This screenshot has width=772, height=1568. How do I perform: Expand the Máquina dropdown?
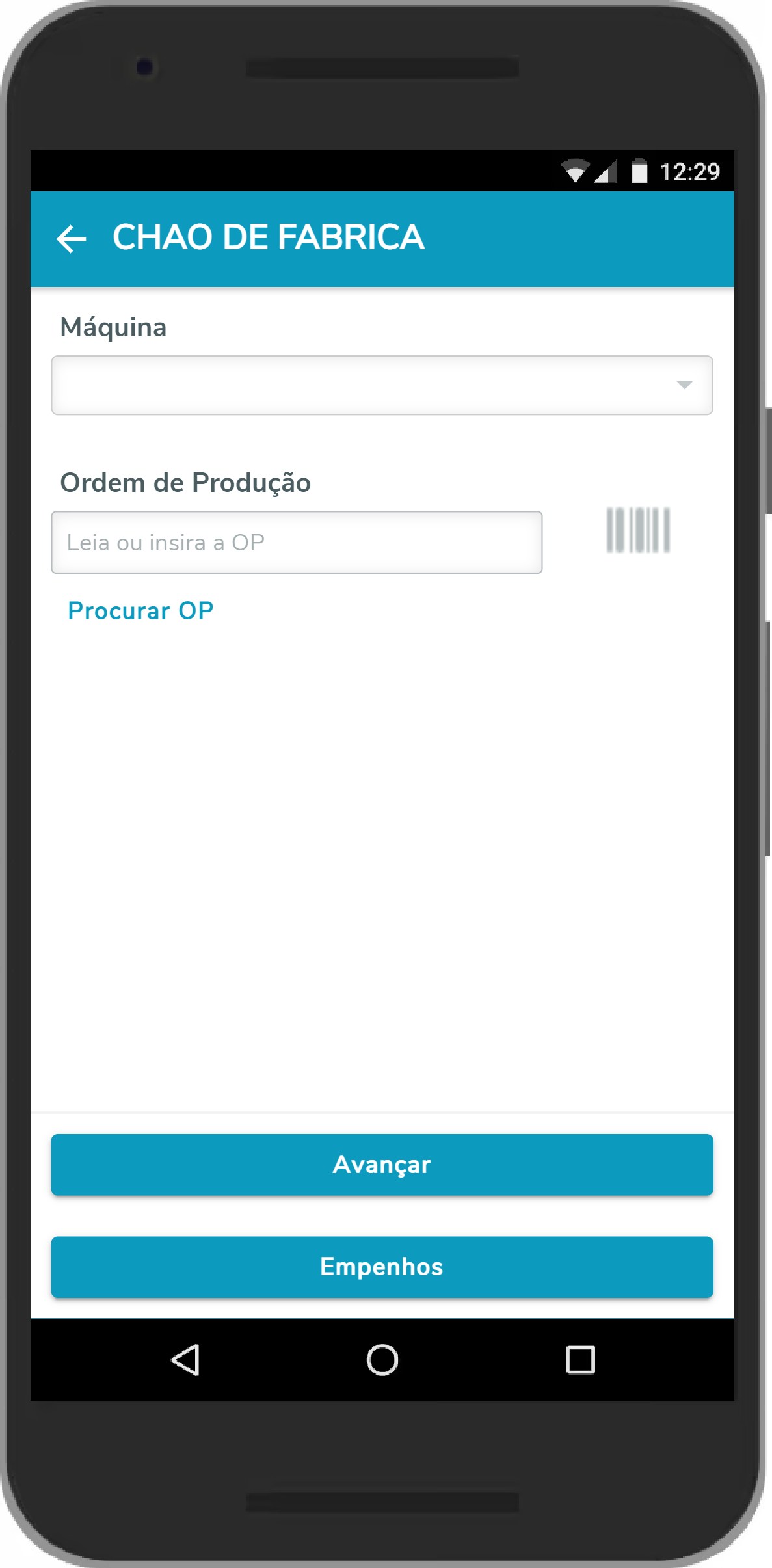[x=382, y=385]
